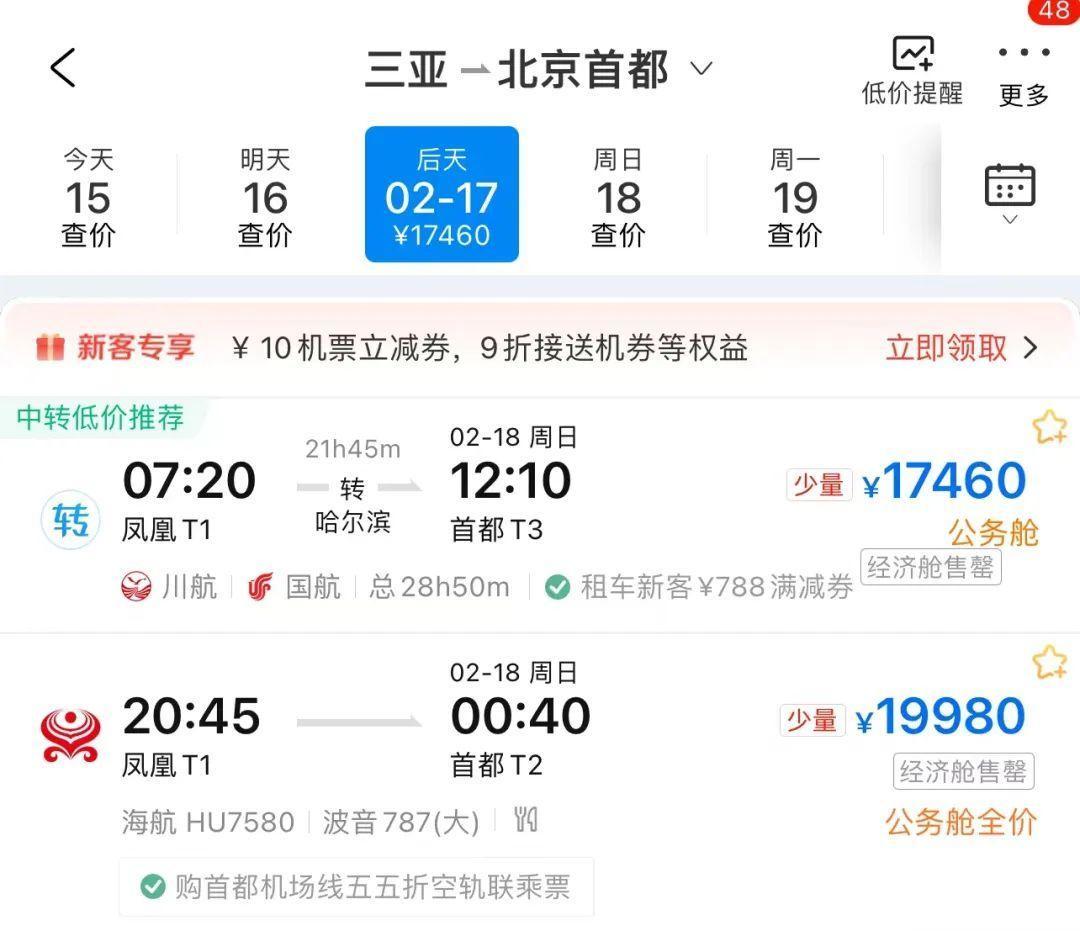The height and width of the screenshot is (931, 1080).
Task: Tap 购首都机场线五五折空轨联乘票 offer
Action: pyautogui.click(x=356, y=887)
